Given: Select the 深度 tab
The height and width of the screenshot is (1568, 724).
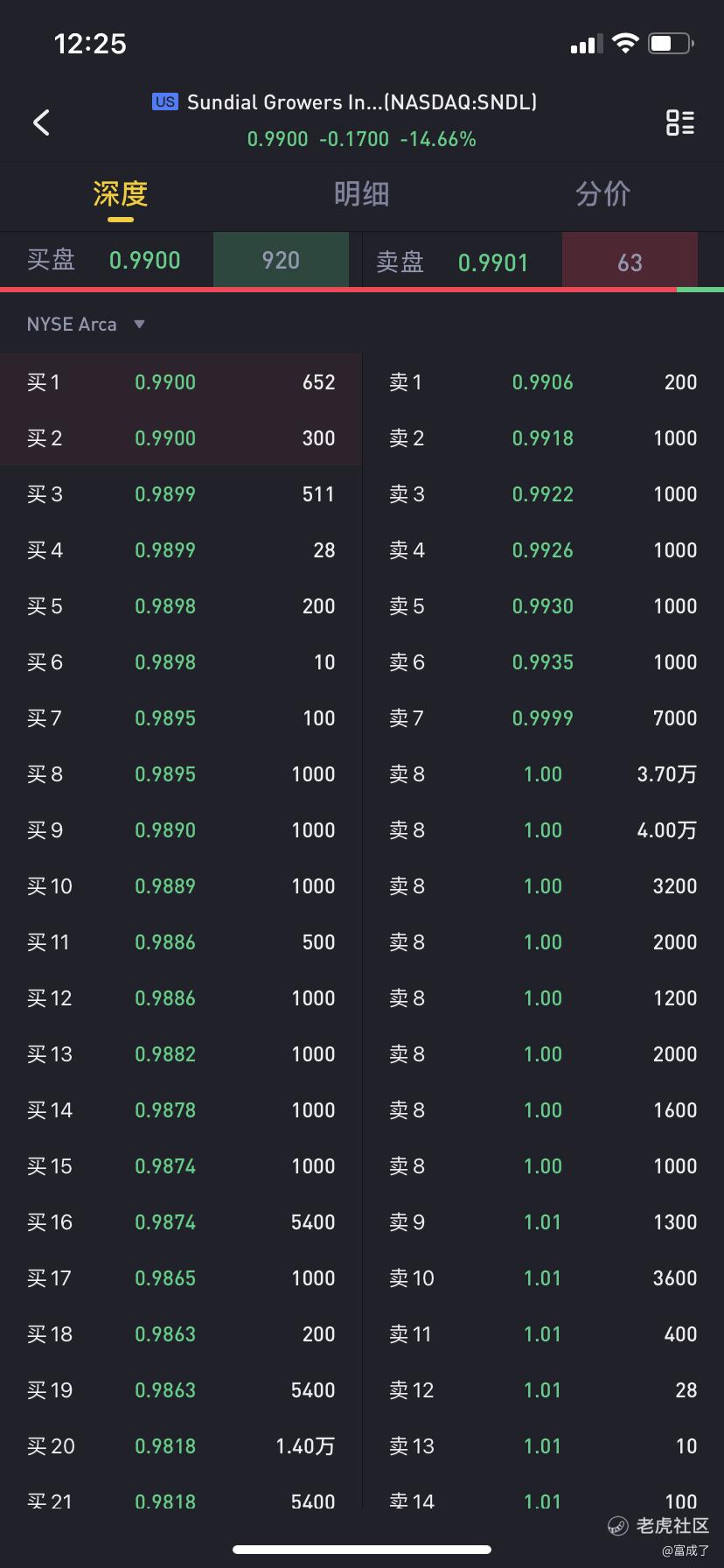Looking at the screenshot, I should pos(121,194).
